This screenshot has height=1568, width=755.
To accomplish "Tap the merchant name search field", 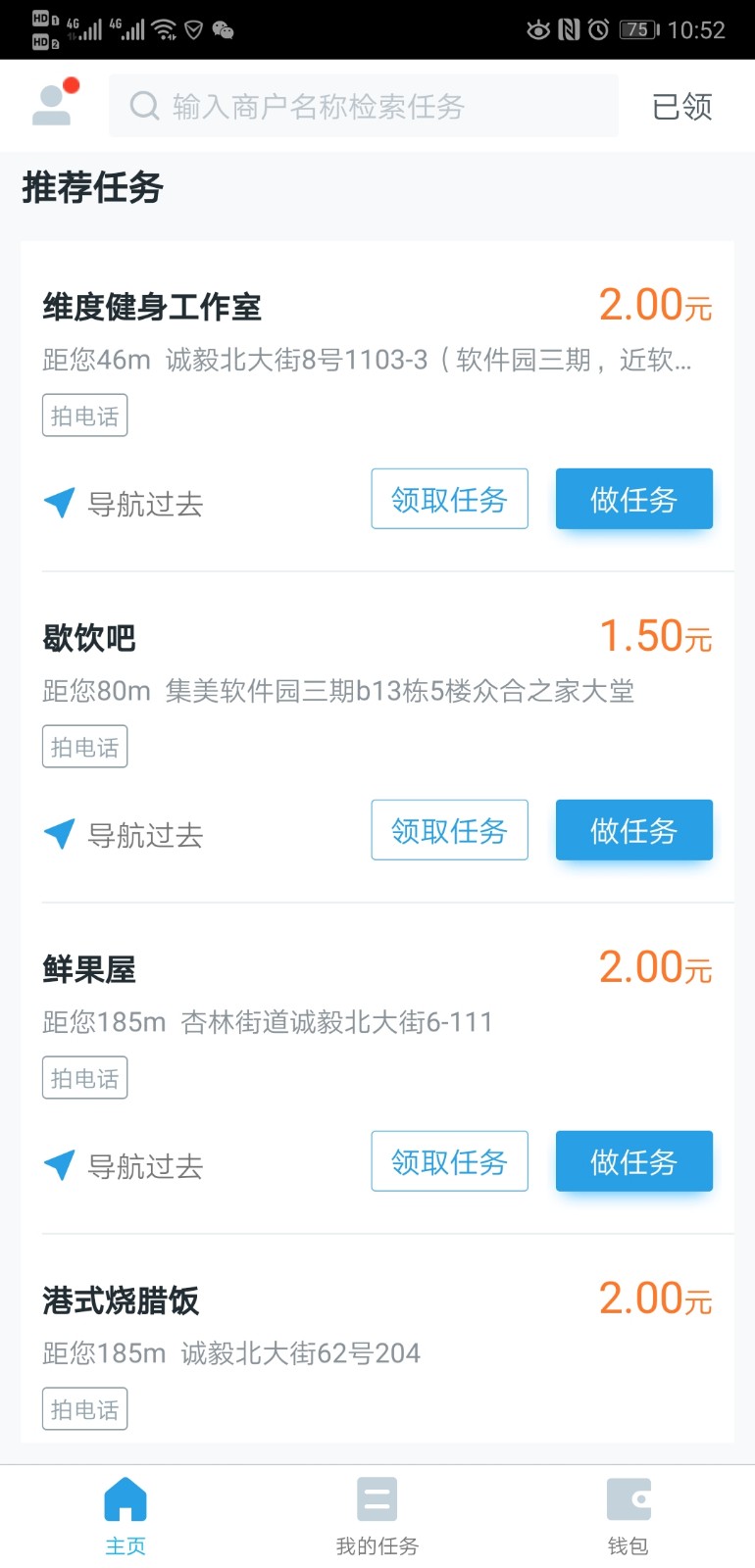I will [363, 106].
